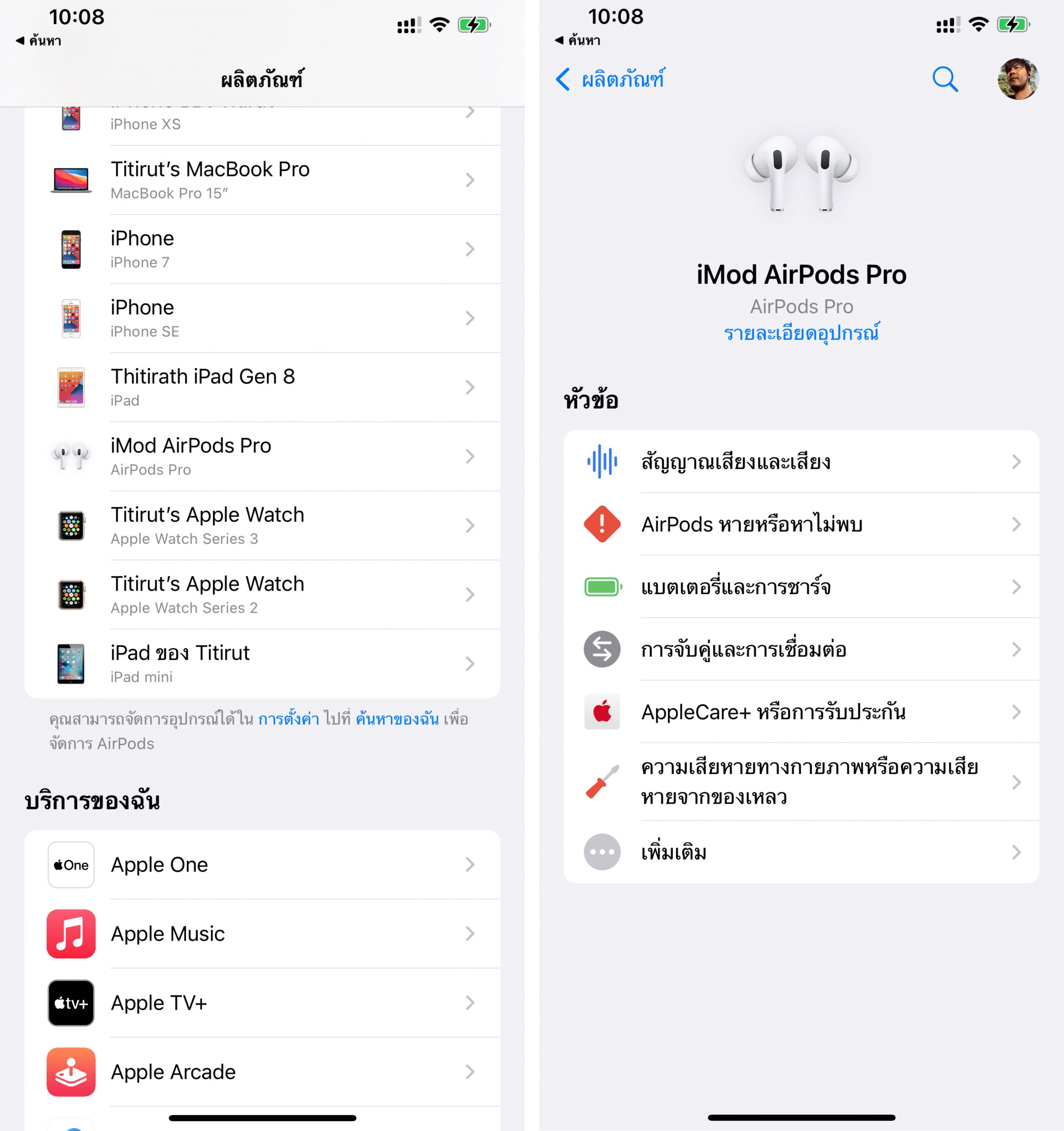This screenshot has height=1131, width=1064.
Task: Open รายละเอียดอุปกรณ์ device details link
Action: [x=801, y=333]
